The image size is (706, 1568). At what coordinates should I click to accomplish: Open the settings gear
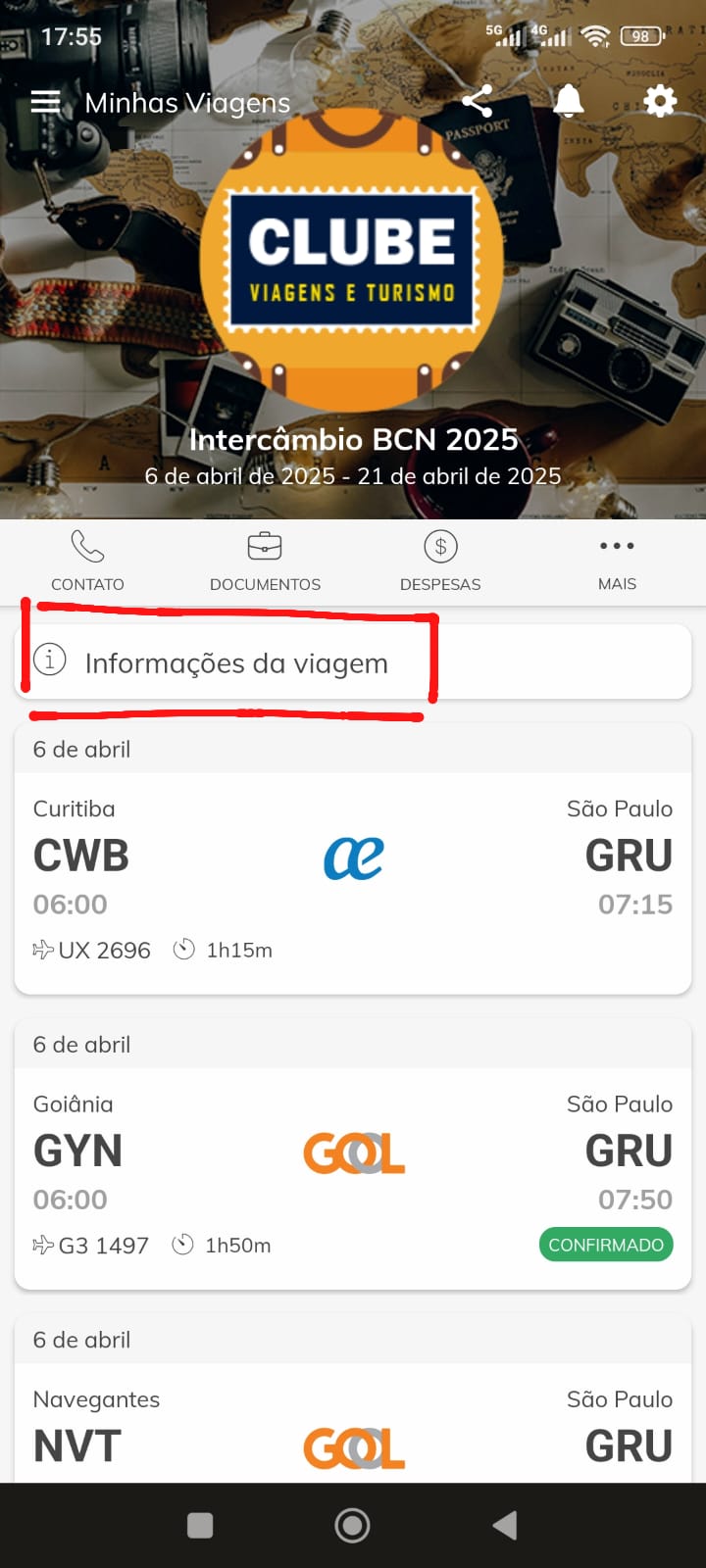tap(660, 101)
